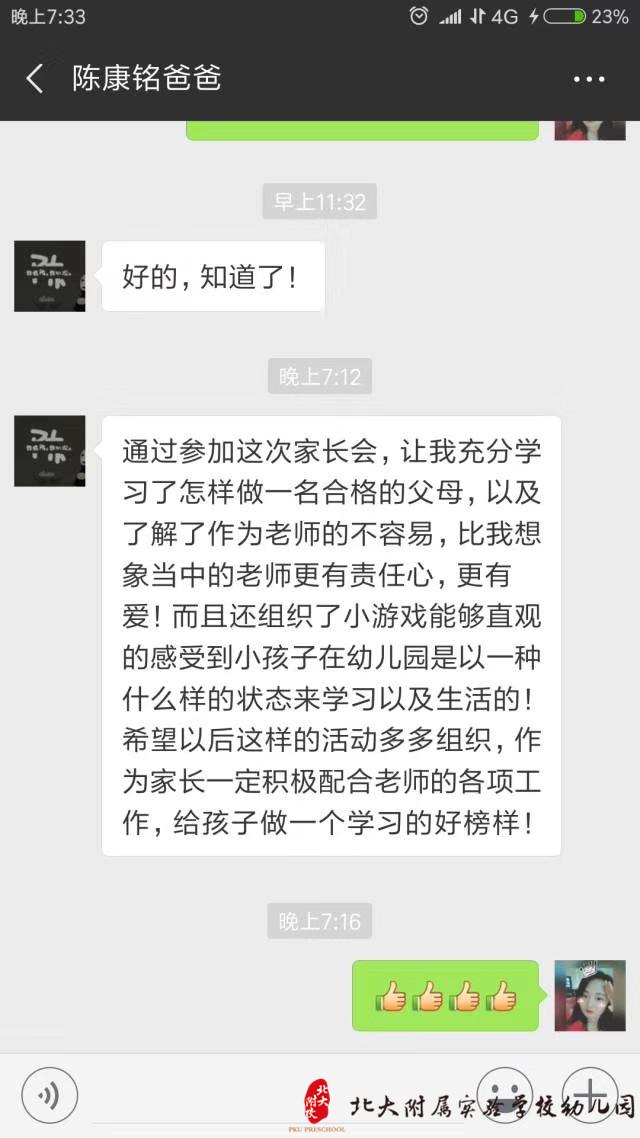View 陈康铭爸爸's avatar beside 好的,知道了
The height and width of the screenshot is (1138, 640).
(x=50, y=276)
